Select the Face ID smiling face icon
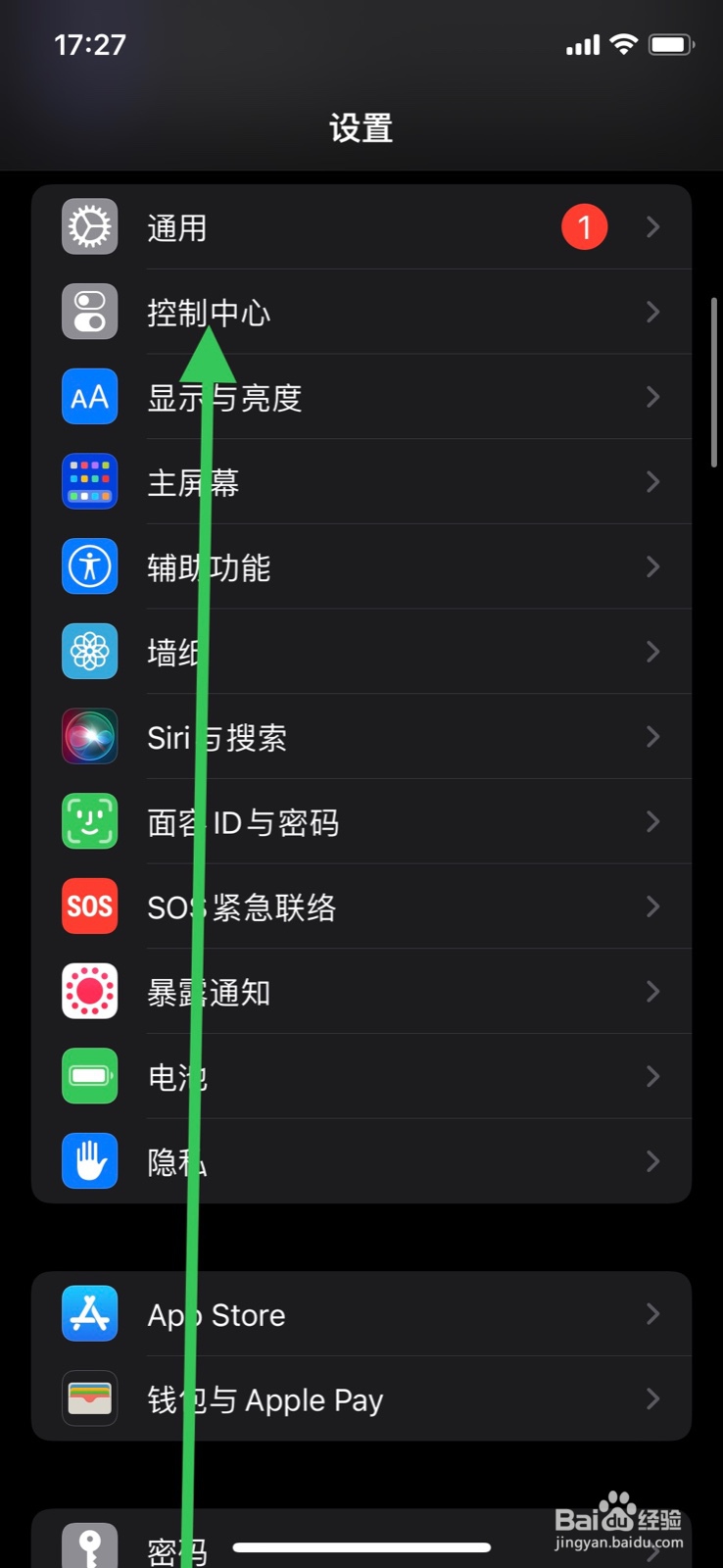This screenshot has width=723, height=1568. pos(88,821)
